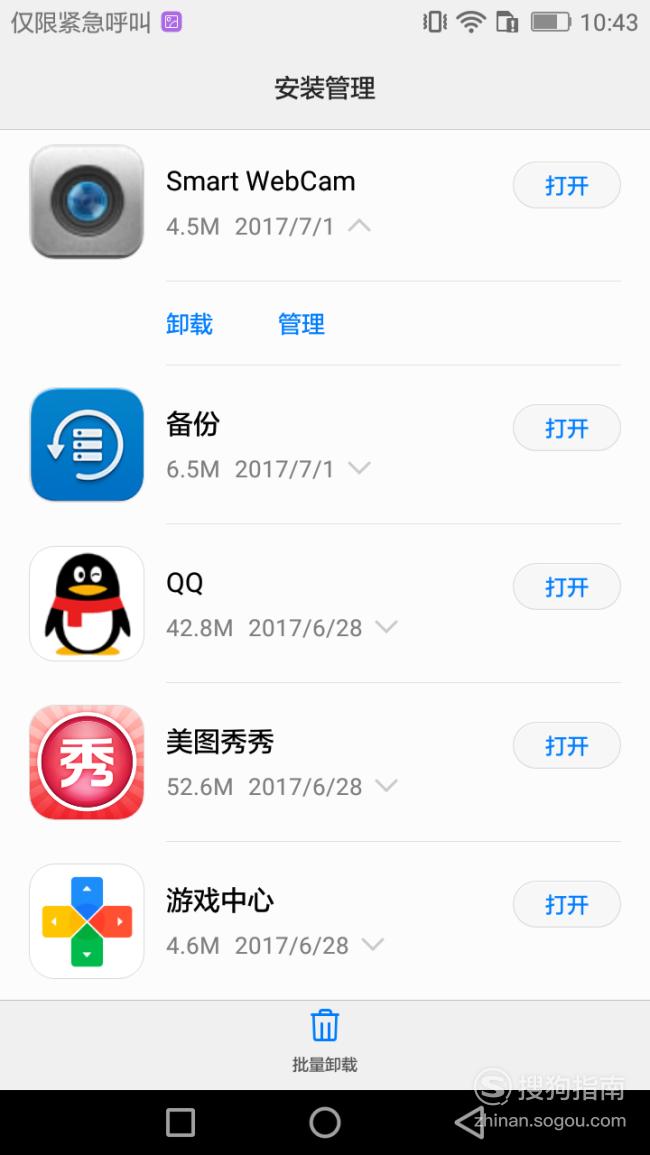
Task: Open the Smart WebCam app
Action: click(566, 185)
